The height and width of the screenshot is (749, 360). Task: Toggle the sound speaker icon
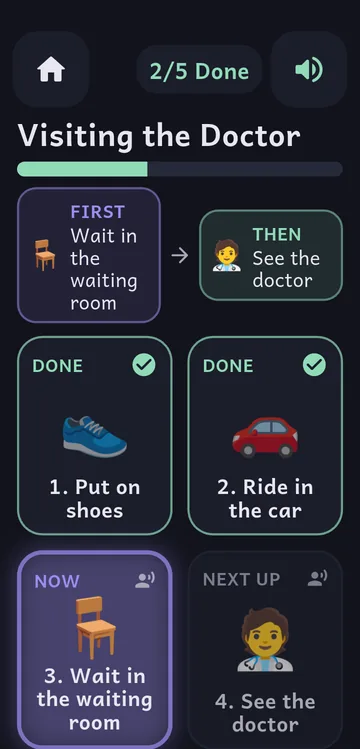point(309,70)
